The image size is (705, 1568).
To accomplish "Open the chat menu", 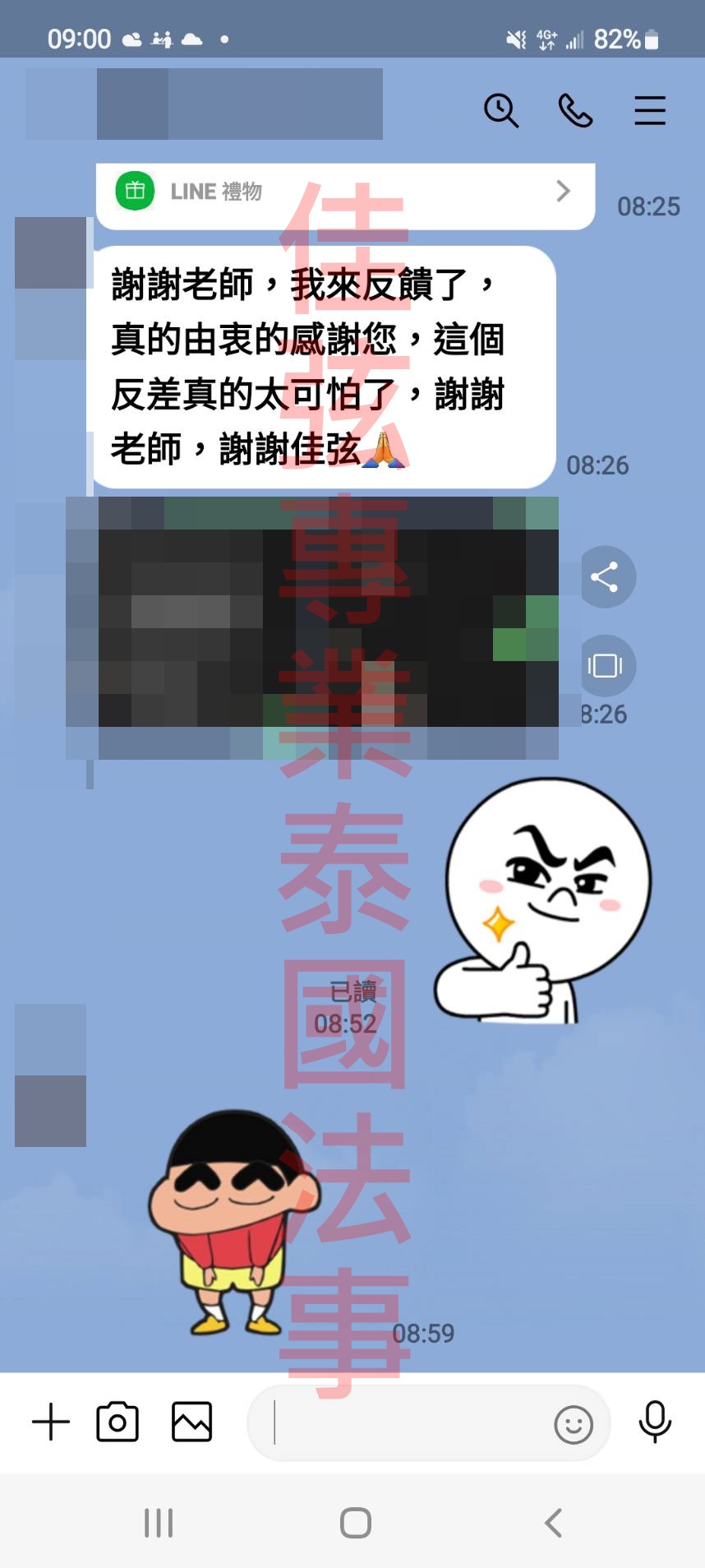I will pos(649,110).
